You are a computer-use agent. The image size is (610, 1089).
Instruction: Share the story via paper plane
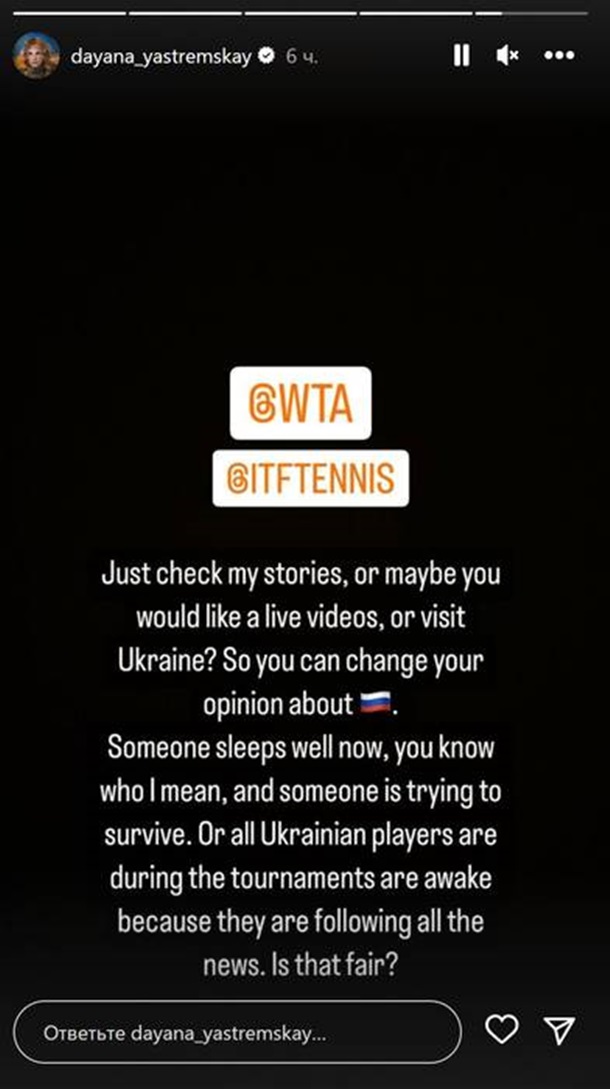[559, 1031]
